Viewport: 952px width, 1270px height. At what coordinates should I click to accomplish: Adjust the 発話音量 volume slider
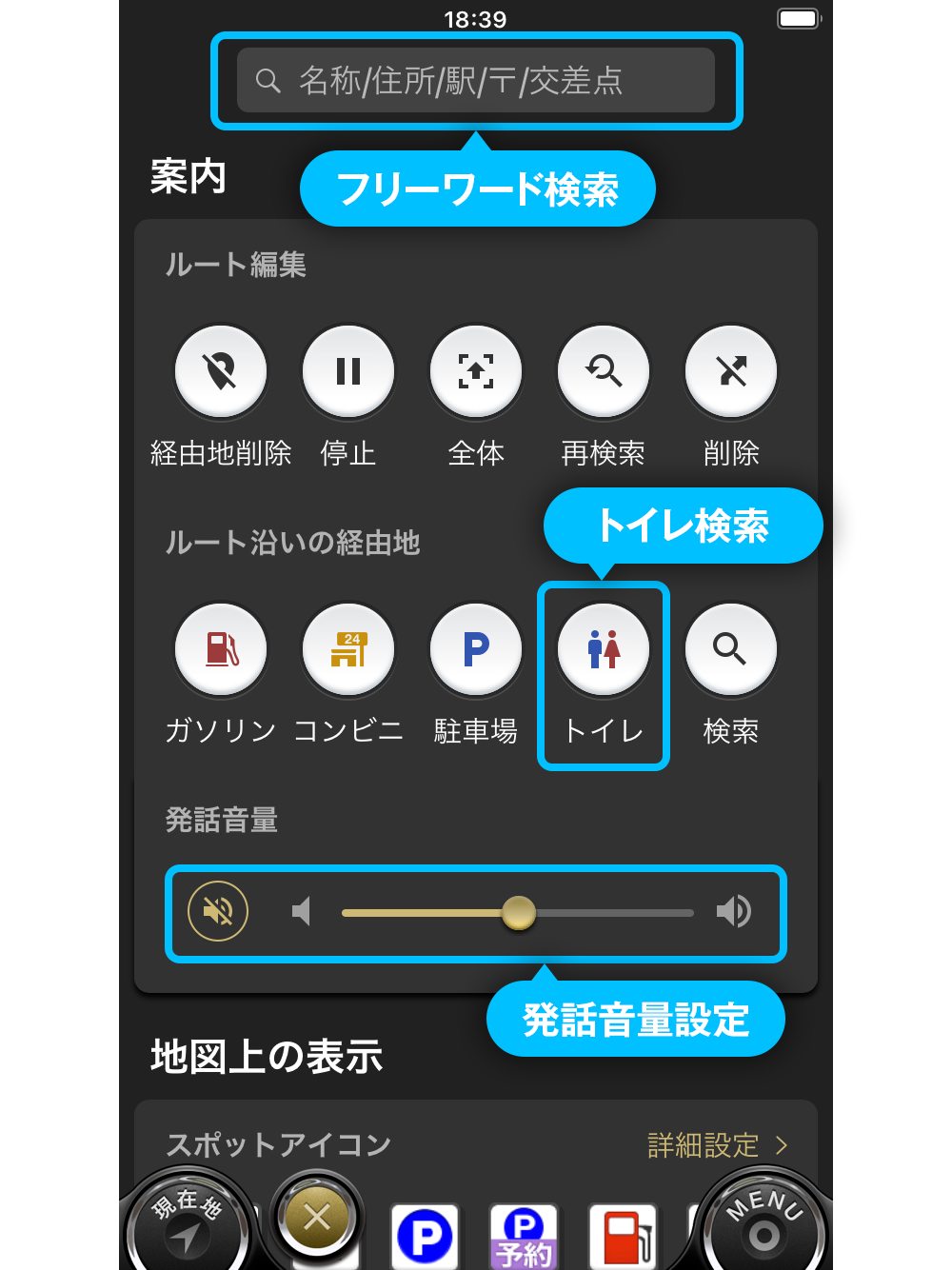click(x=519, y=913)
